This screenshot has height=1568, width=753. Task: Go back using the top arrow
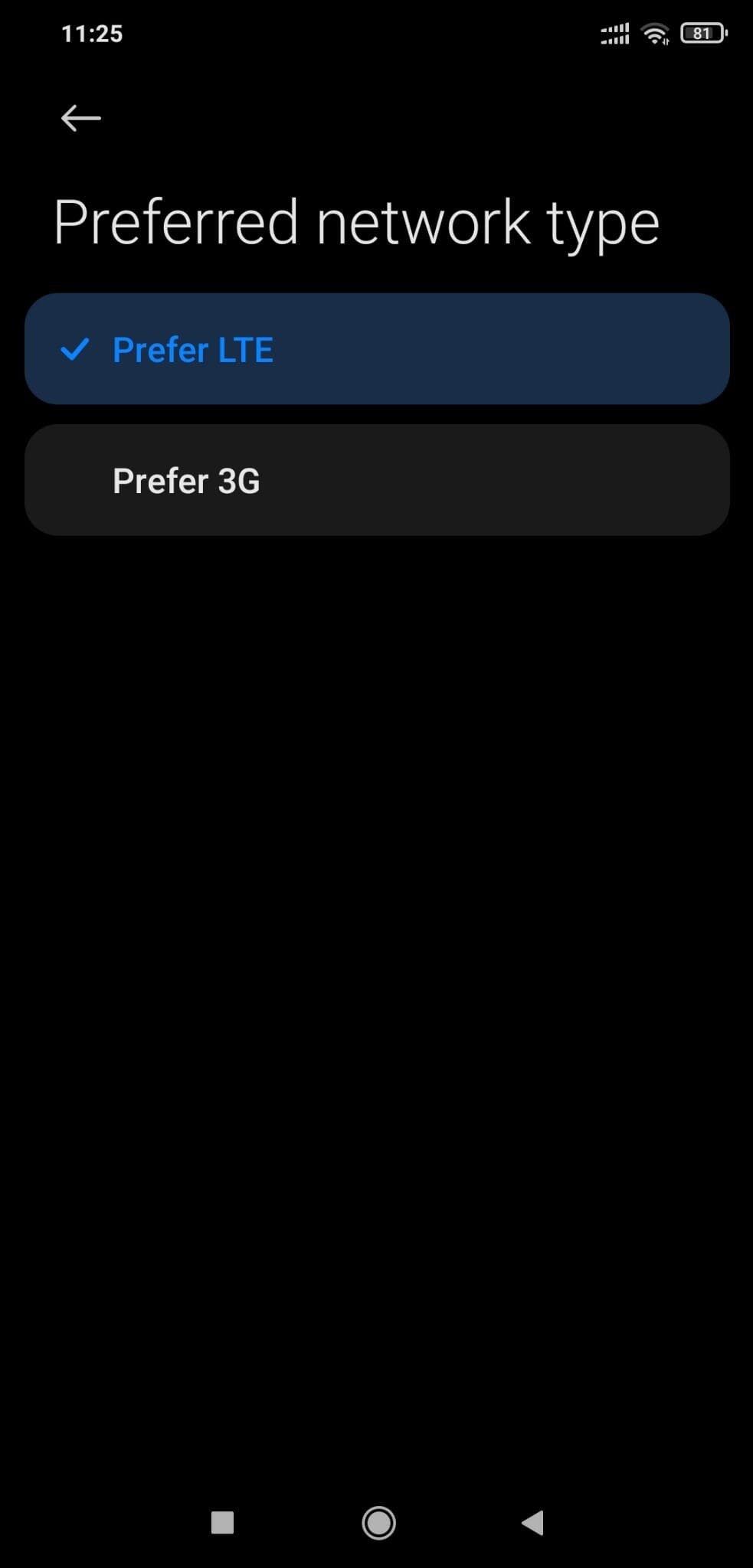(x=80, y=118)
